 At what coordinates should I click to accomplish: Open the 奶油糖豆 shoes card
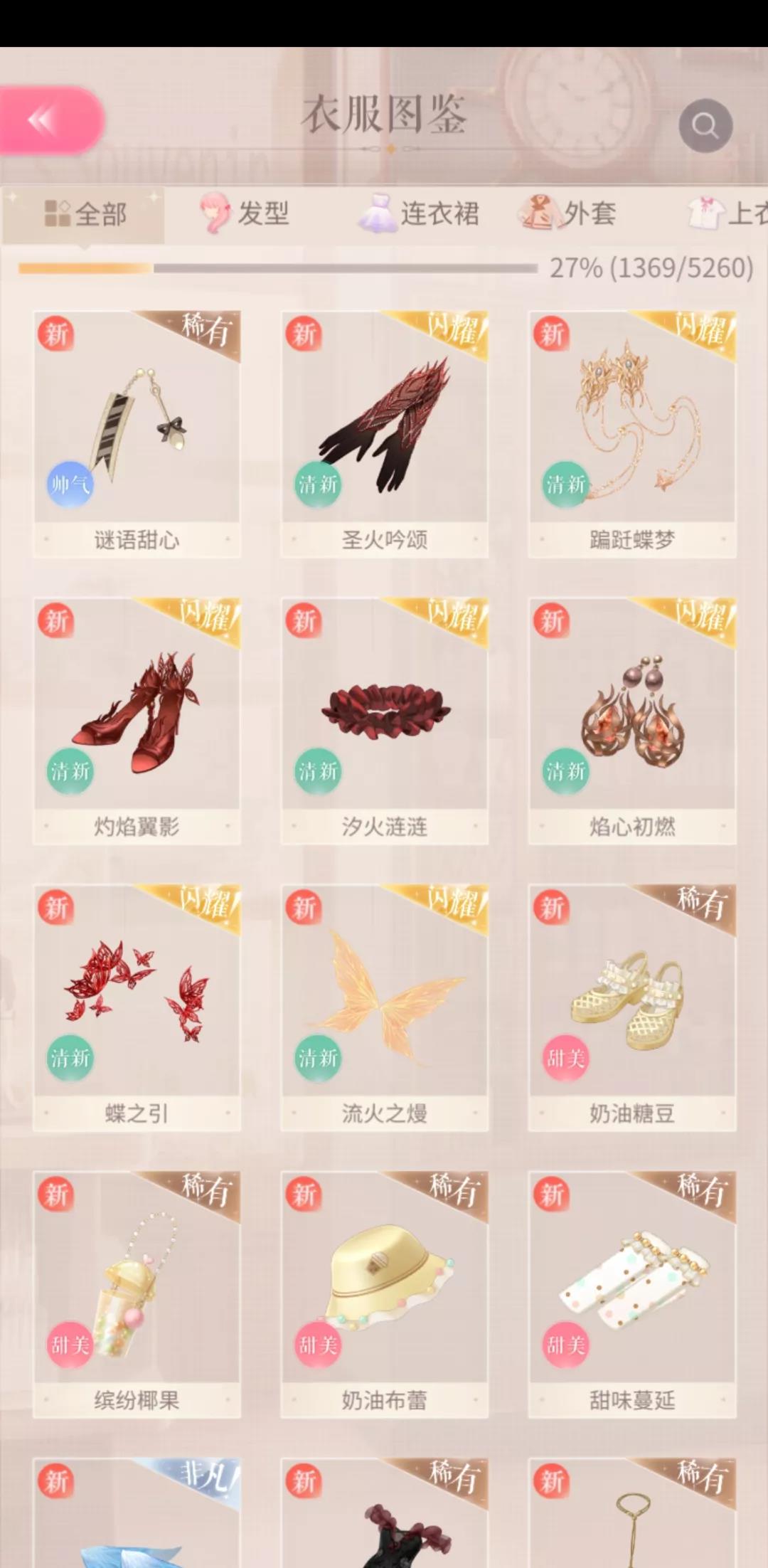[631, 1007]
